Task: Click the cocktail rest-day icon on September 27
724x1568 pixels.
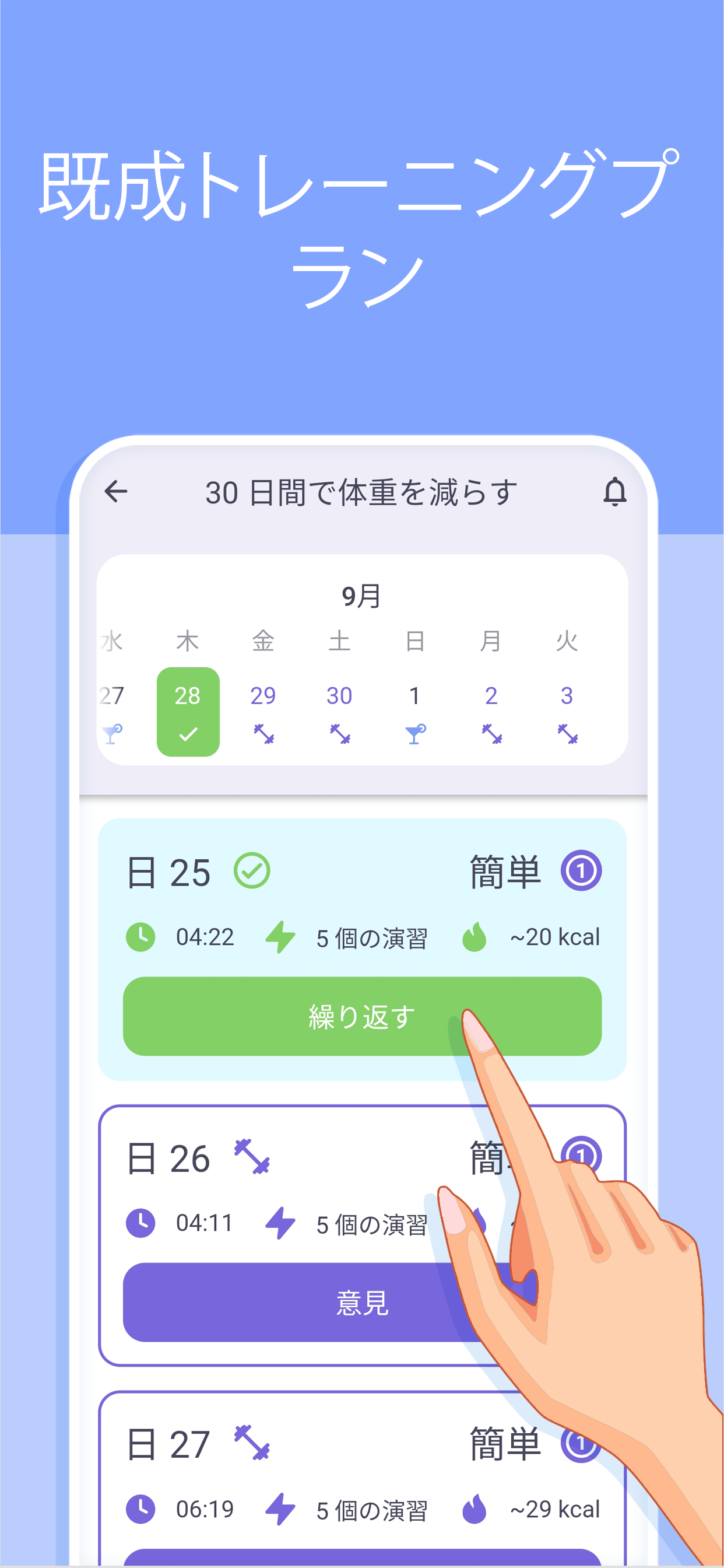Action: pyautogui.click(x=113, y=733)
